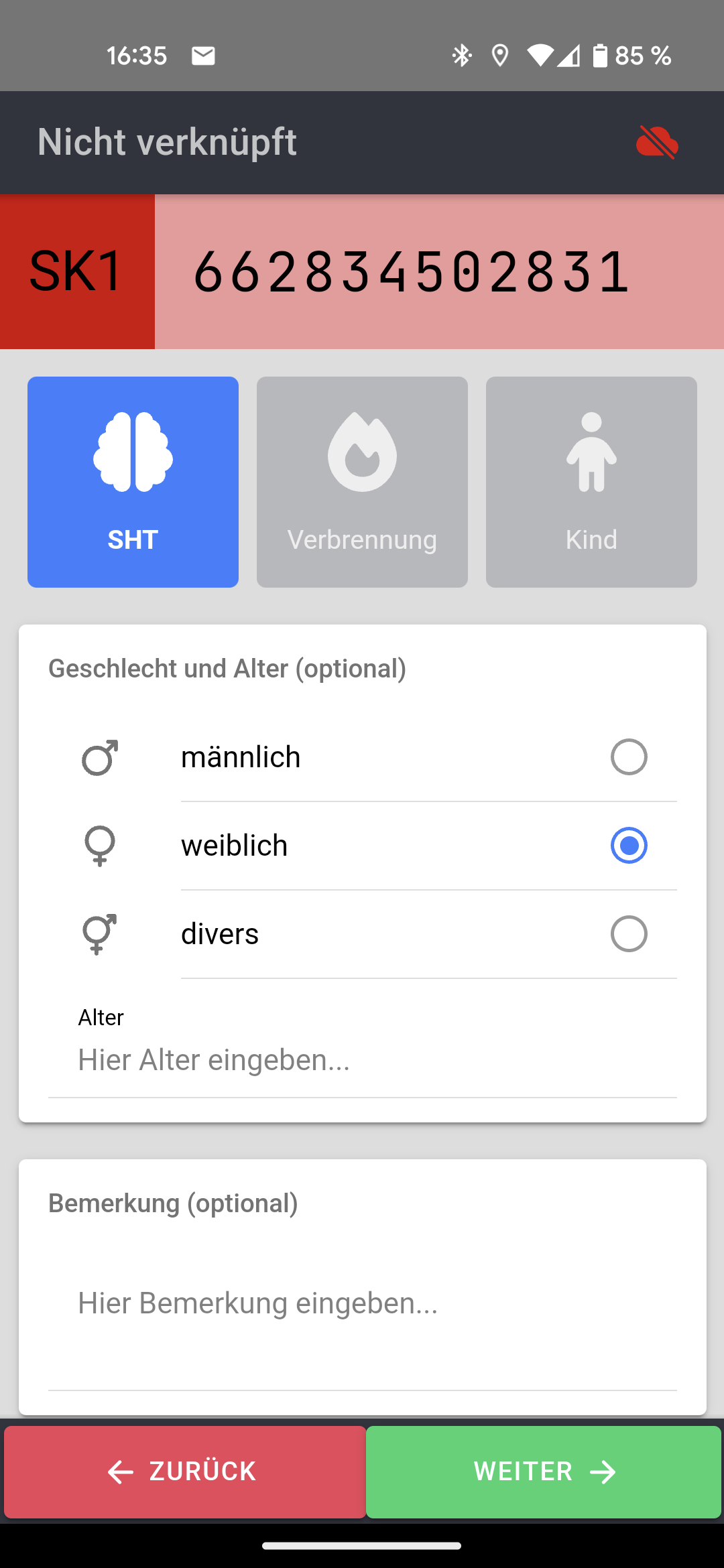The height and width of the screenshot is (1568, 724).
Task: Continue with the Weiter button
Action: tap(544, 1472)
